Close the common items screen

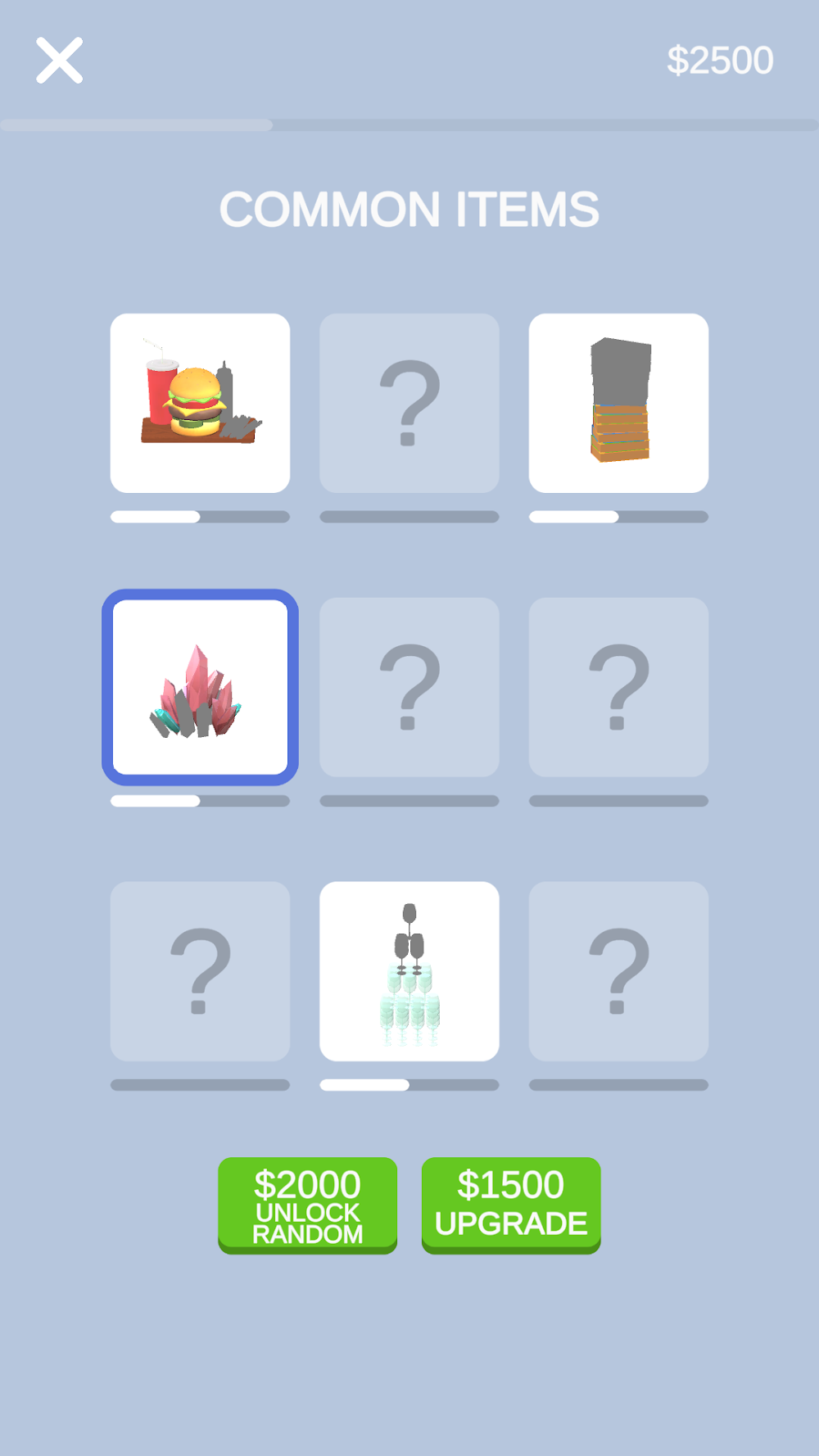pyautogui.click(x=59, y=61)
